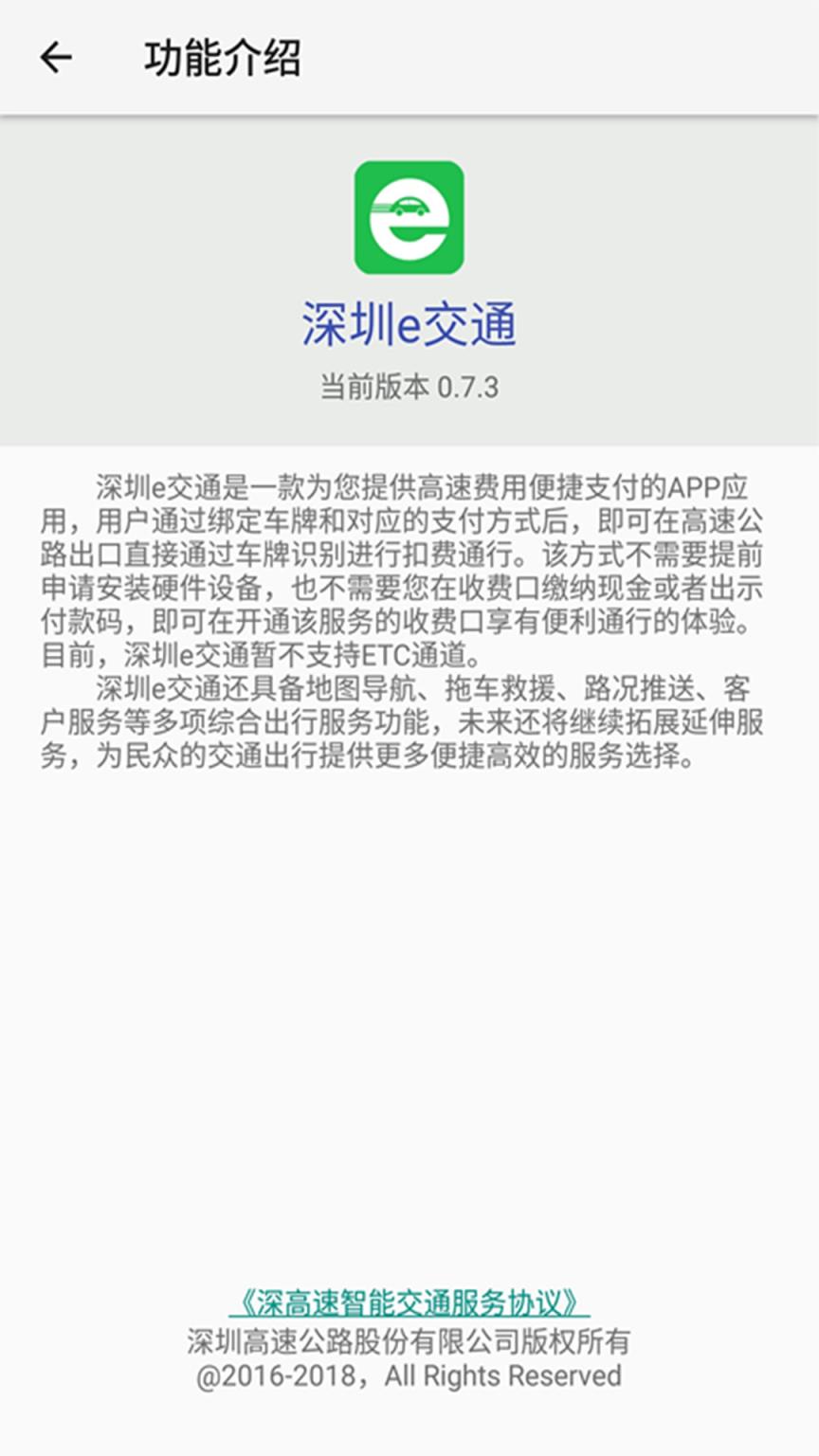Tap the second description paragraph about 地图导航
This screenshot has width=819, height=1456.
click(409, 723)
